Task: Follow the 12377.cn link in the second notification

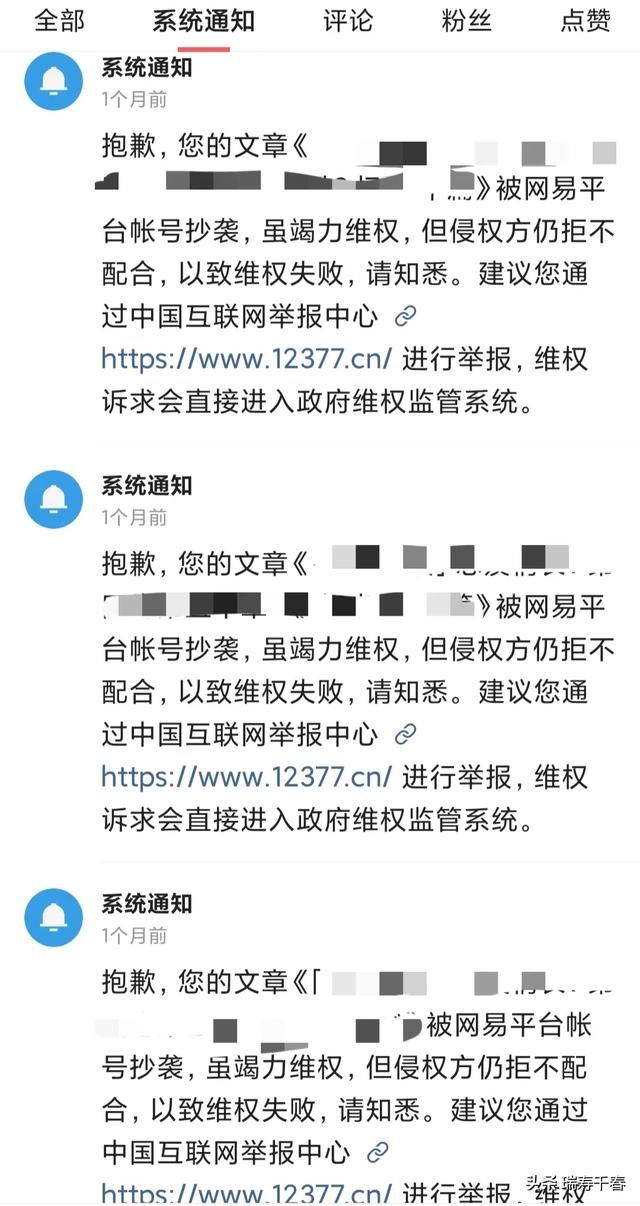Action: [247, 776]
